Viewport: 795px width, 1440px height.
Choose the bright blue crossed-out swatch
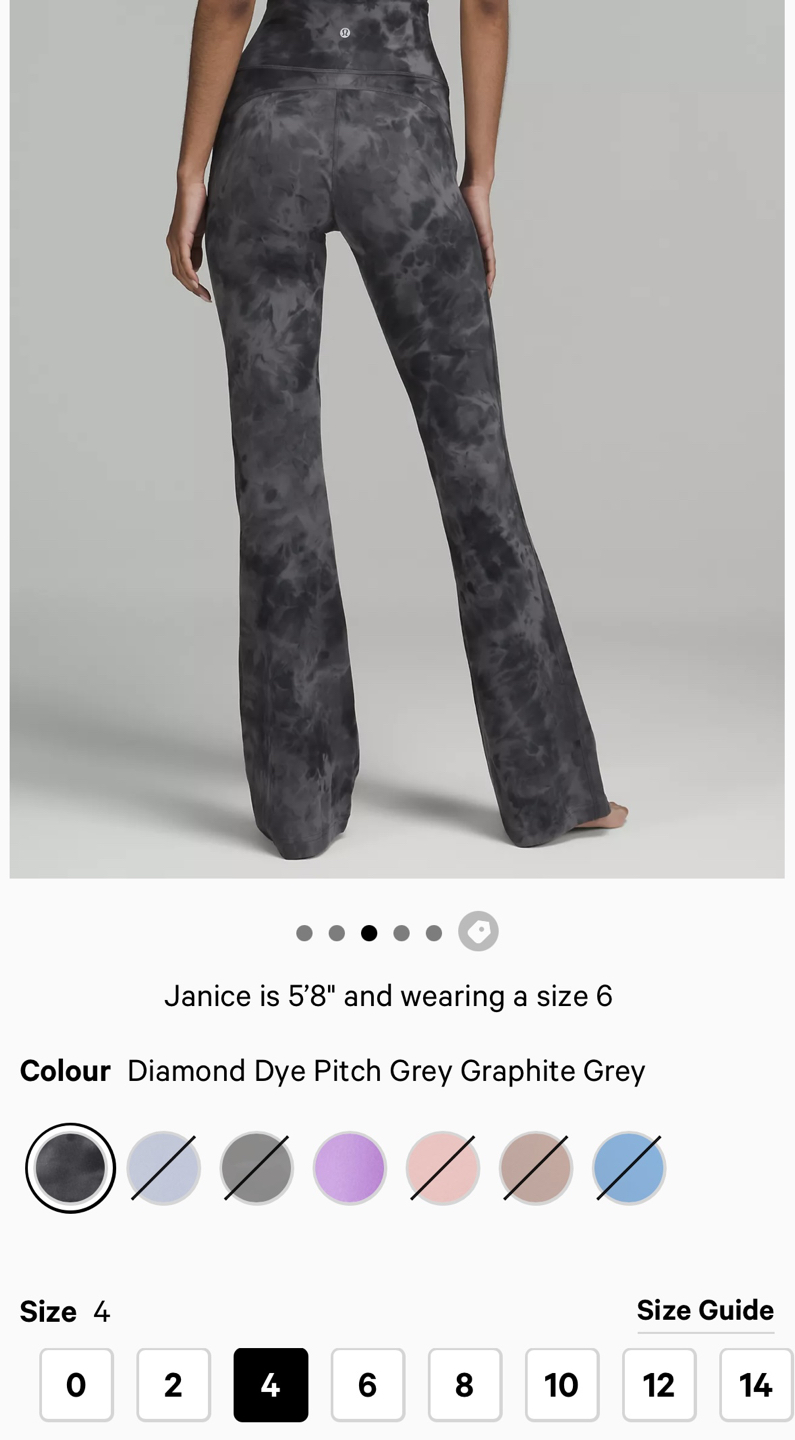click(x=628, y=1167)
